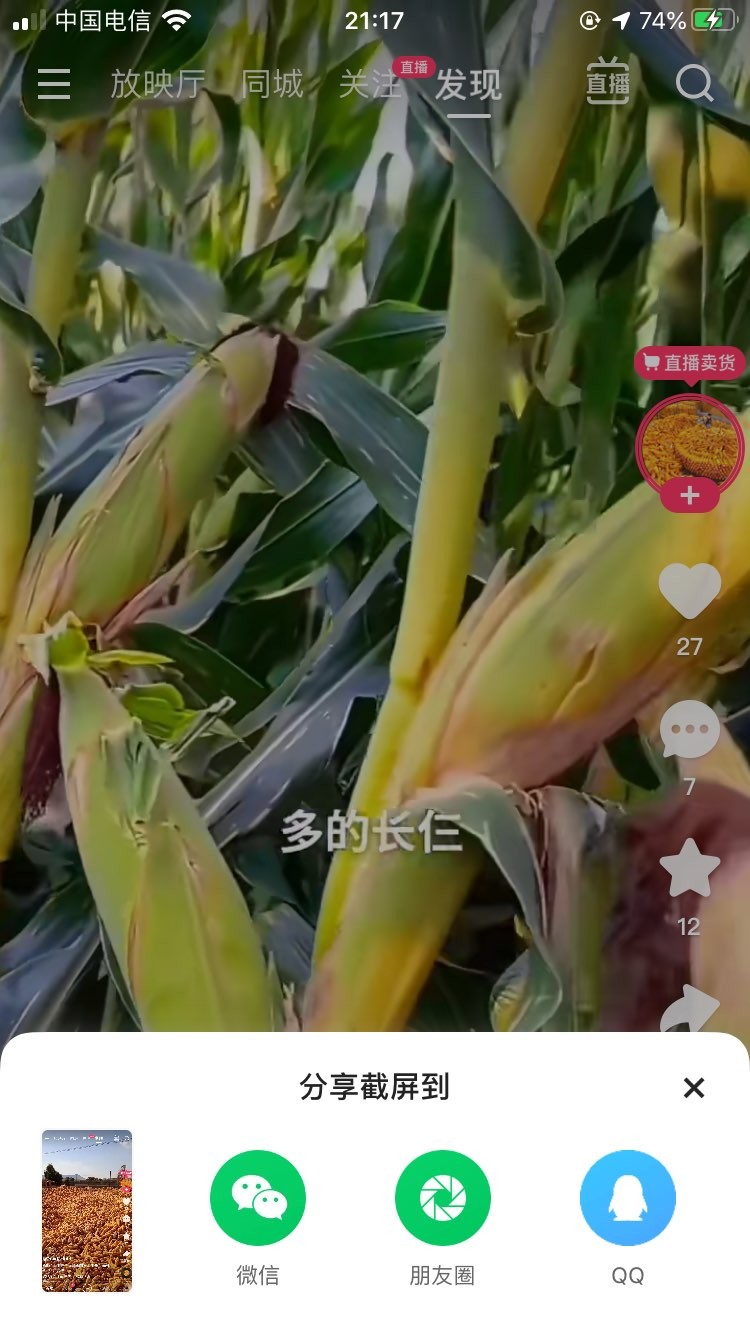This screenshot has width=750, height=1334.
Task: Share the screenshot to QQ
Action: click(x=628, y=1198)
